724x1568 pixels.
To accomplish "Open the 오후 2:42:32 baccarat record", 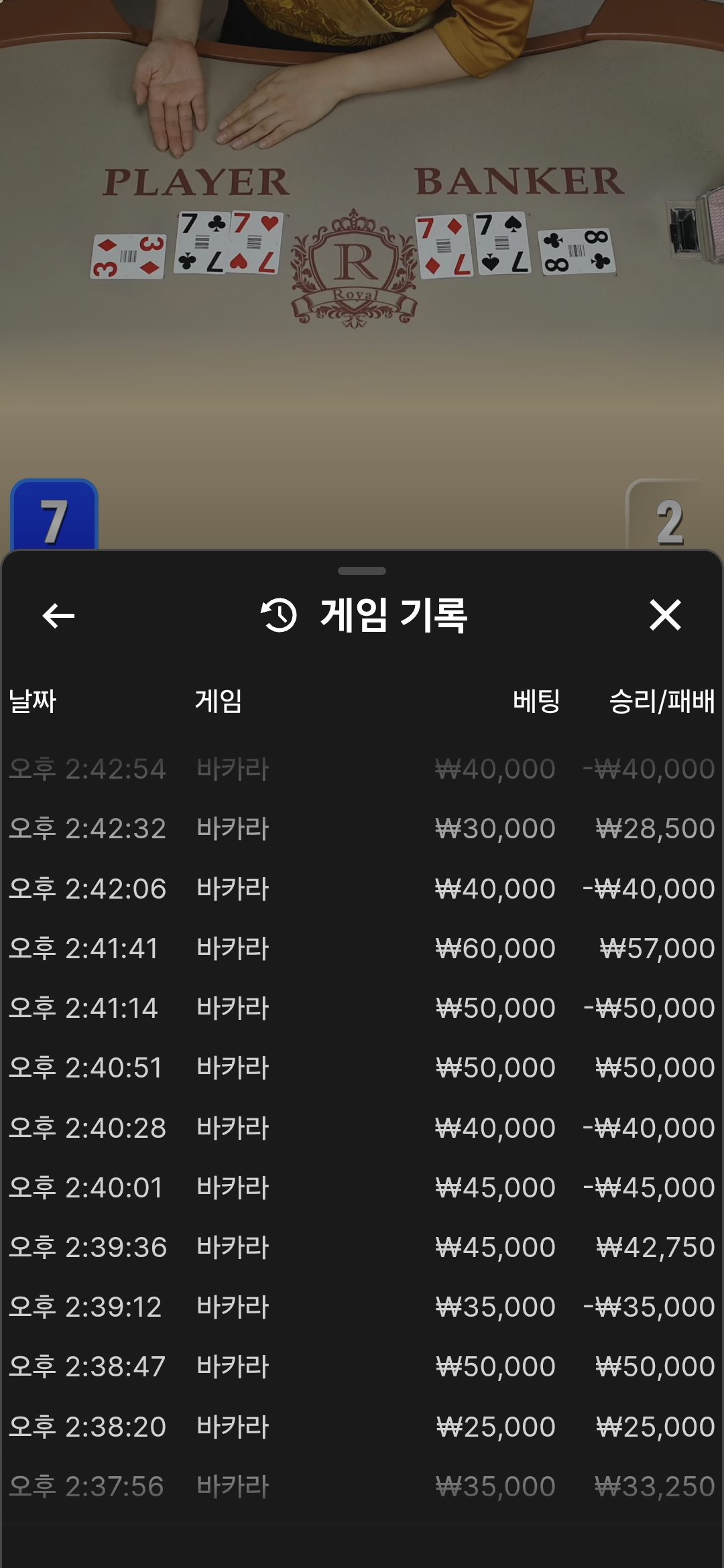I will 362,828.
